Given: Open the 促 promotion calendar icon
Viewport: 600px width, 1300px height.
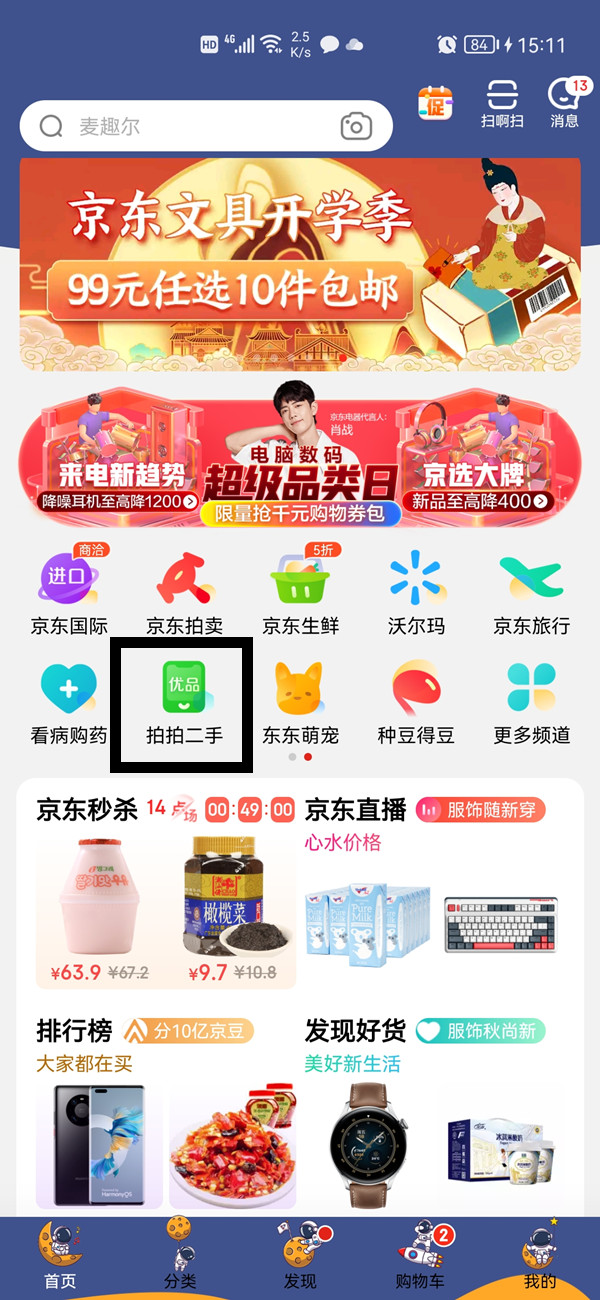Looking at the screenshot, I should point(435,104).
